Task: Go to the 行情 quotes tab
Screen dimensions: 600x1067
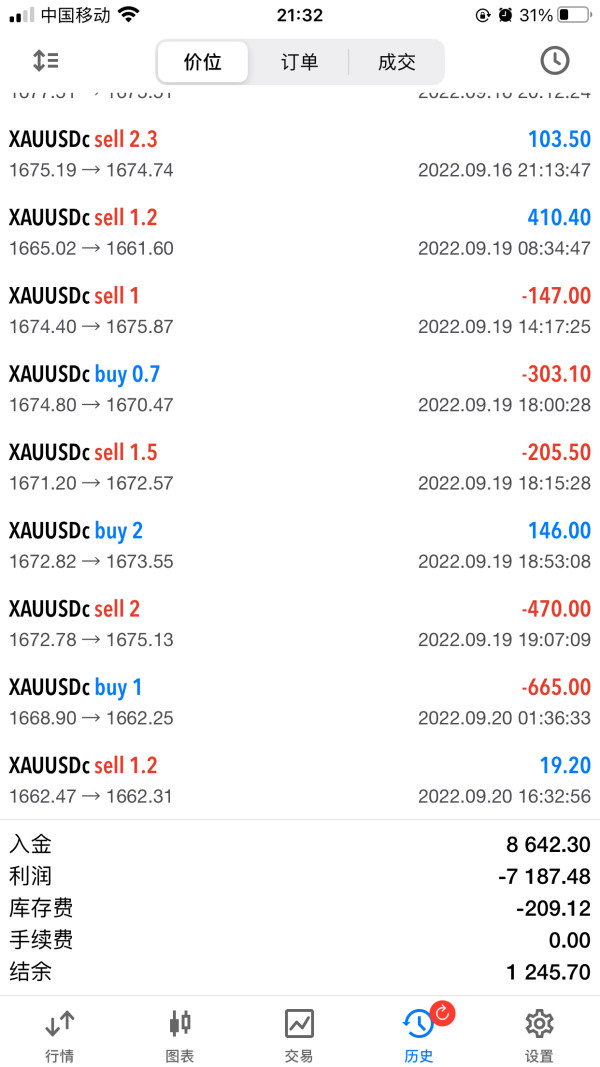Action: [60, 1034]
